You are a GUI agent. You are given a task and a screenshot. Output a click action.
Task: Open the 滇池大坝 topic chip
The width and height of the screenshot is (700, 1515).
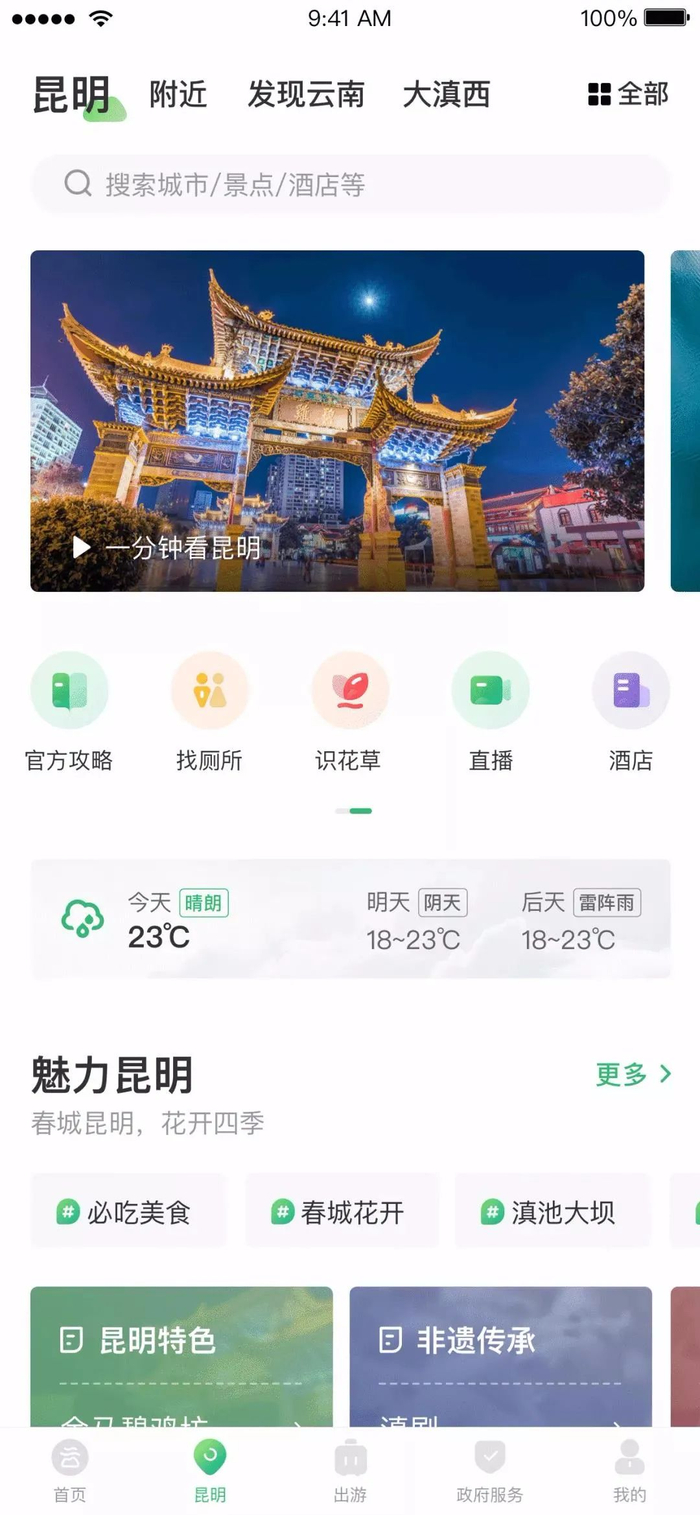click(552, 1212)
